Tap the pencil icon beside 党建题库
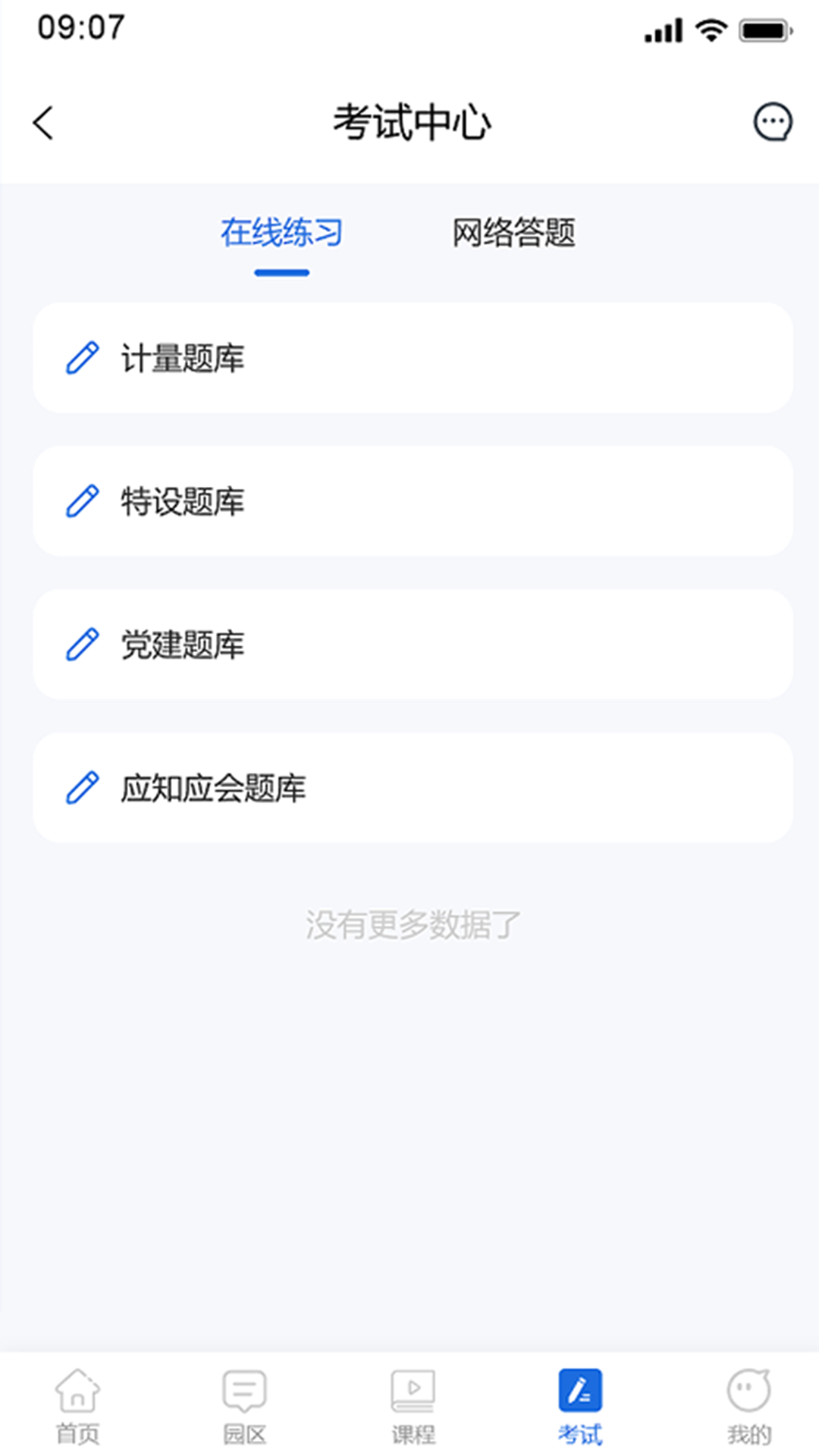Screen dimensions: 819x1456 tap(83, 645)
